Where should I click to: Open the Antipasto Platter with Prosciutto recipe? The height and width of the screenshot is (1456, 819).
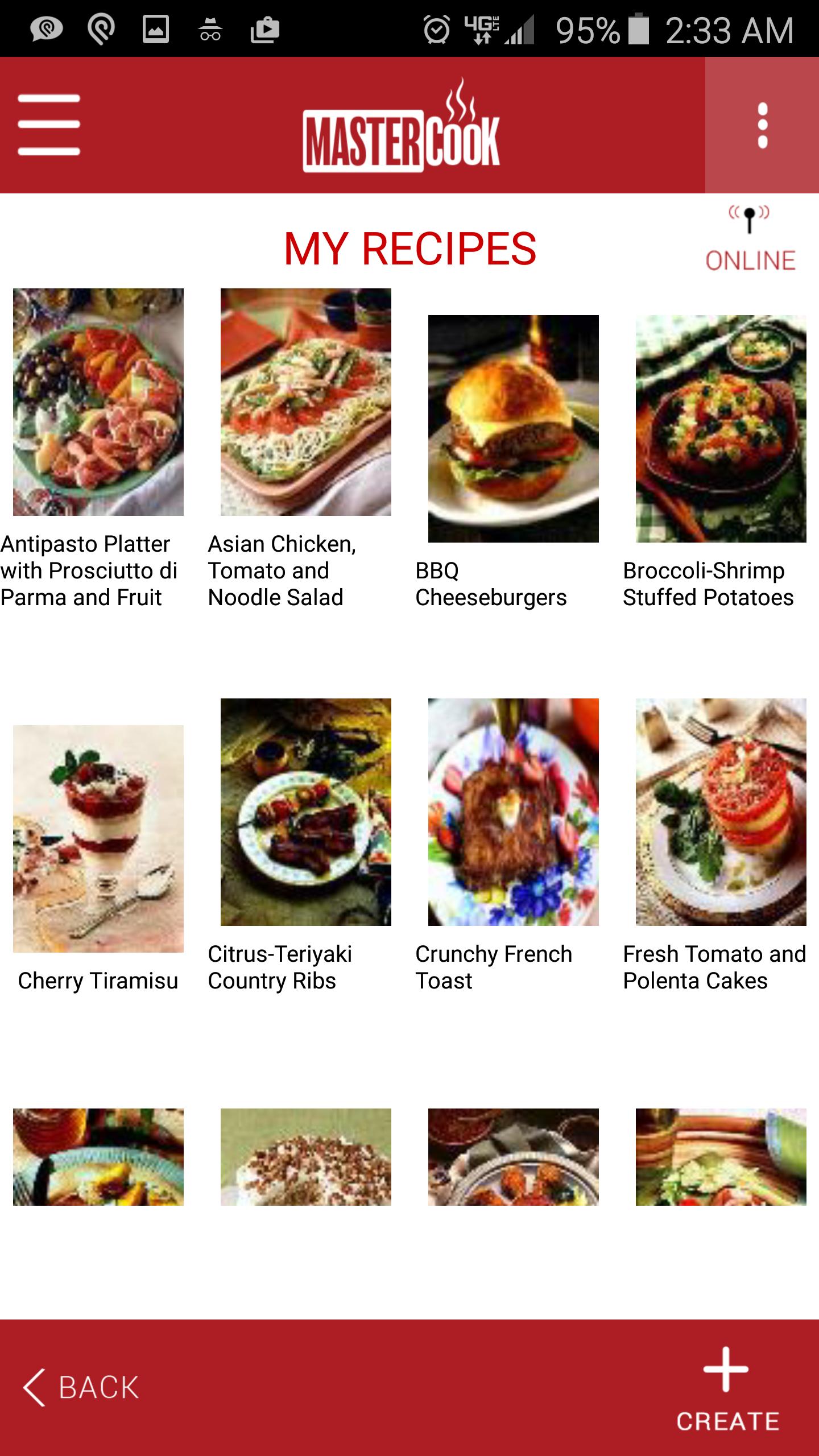pos(98,402)
